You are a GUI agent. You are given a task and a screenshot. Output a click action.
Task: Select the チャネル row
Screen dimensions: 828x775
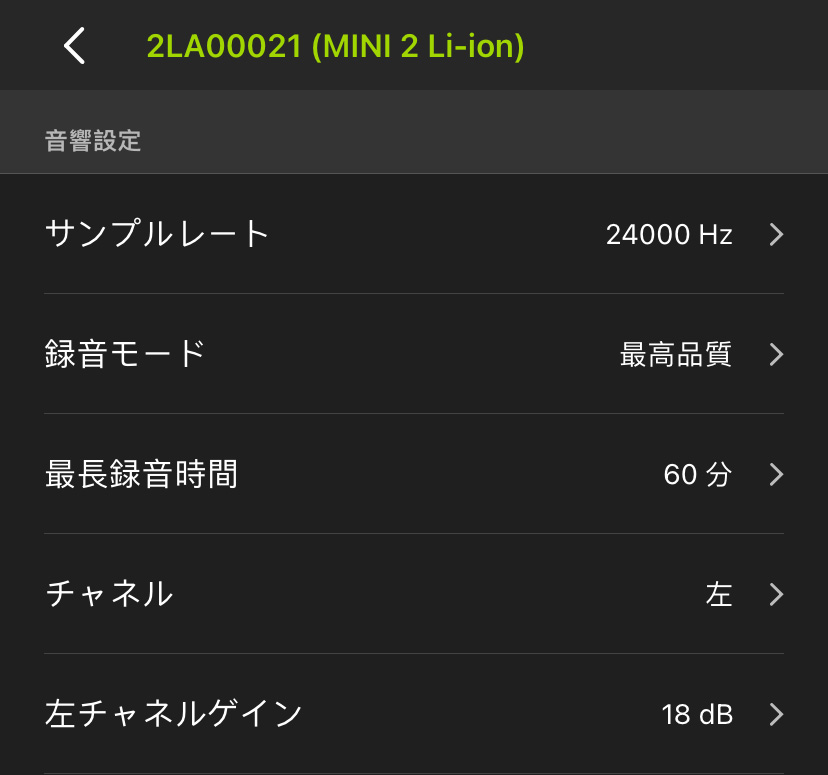tap(414, 594)
